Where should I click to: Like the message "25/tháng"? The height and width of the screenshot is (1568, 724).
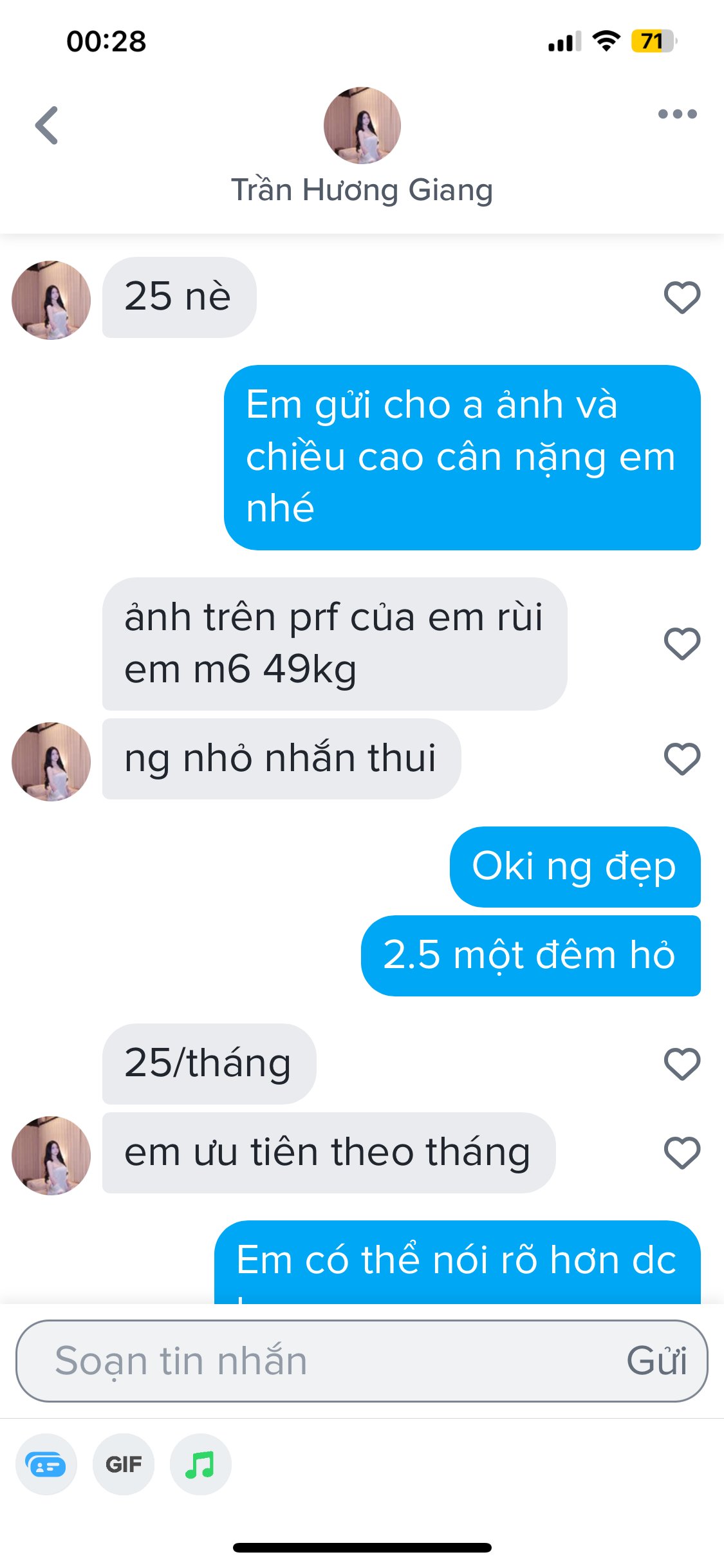pos(682,1064)
